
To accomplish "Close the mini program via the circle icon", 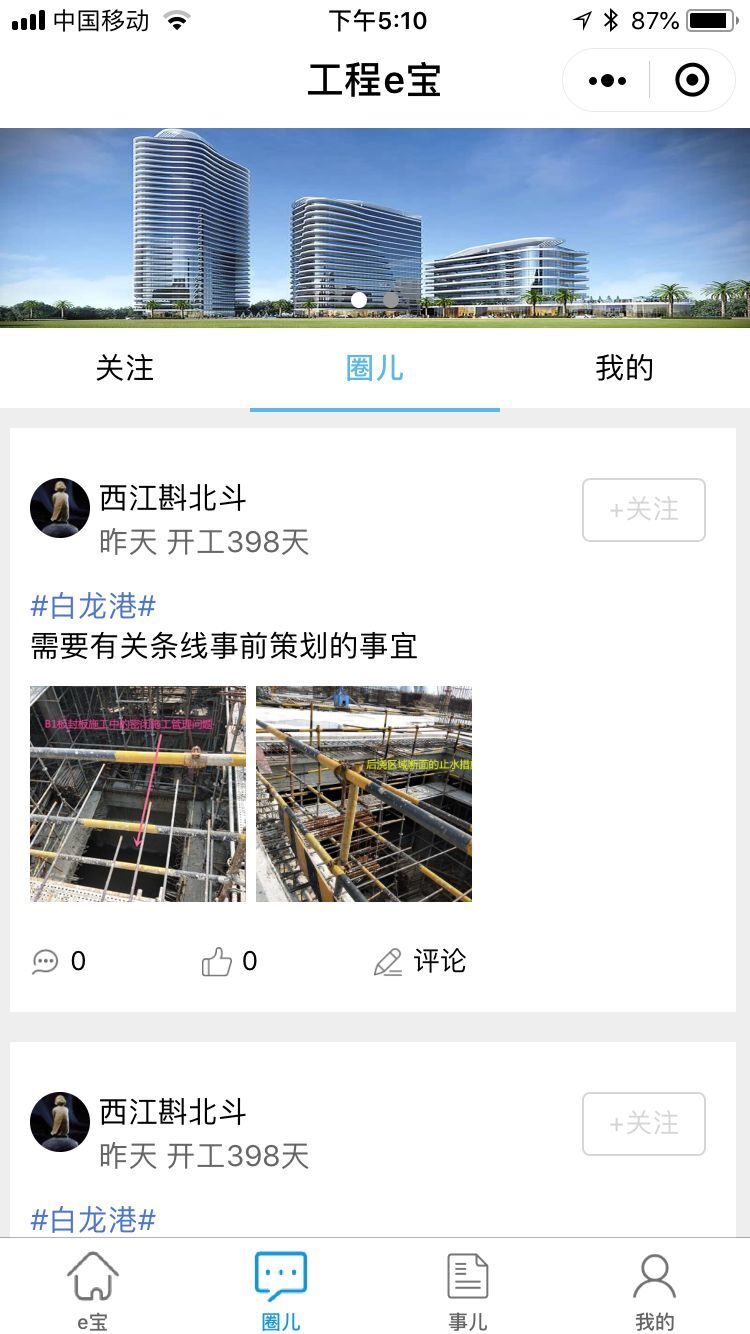I will coord(692,81).
